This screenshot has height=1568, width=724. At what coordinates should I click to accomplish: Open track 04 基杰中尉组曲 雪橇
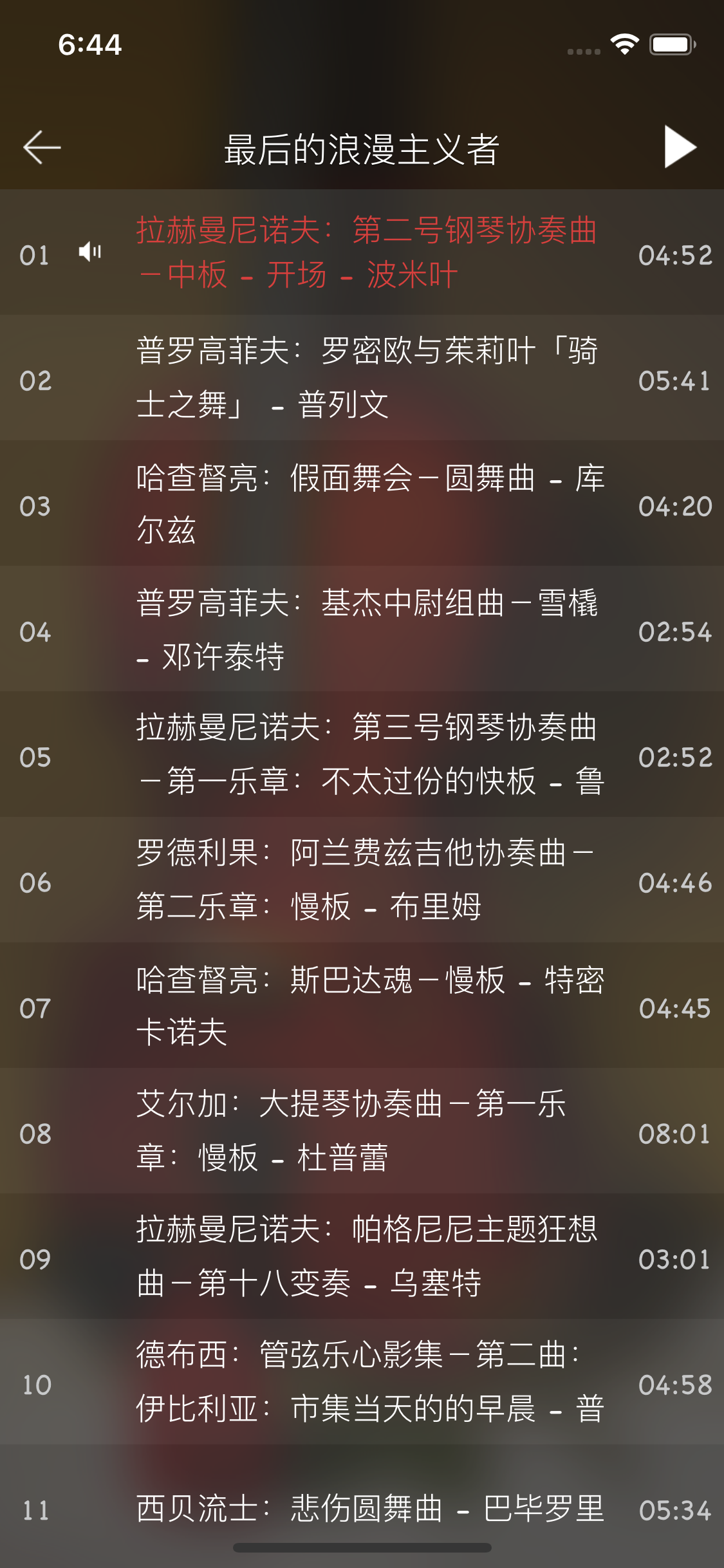pyautogui.click(x=367, y=629)
